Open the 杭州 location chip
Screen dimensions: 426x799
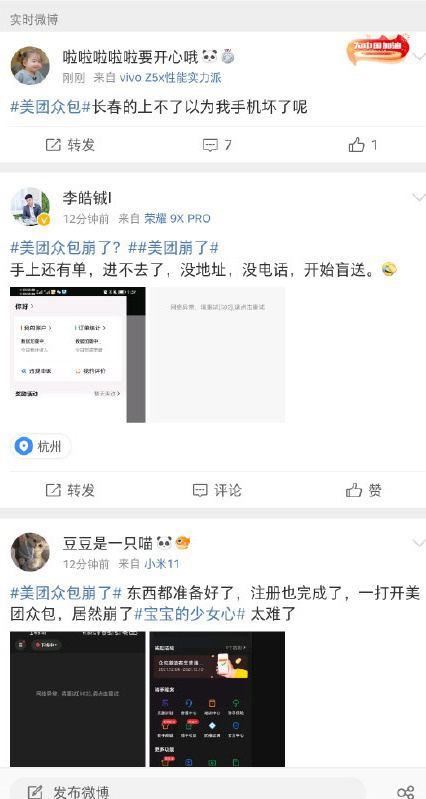pyautogui.click(x=41, y=446)
